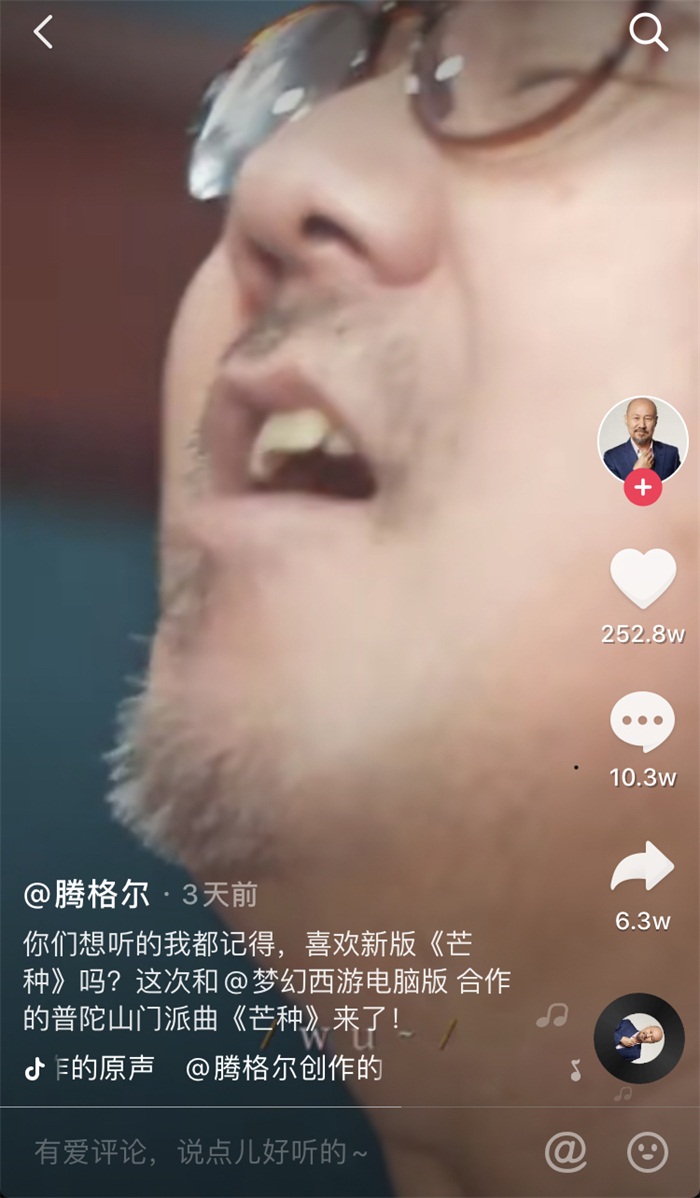Open the @腾格尔 username link
700x1198 pixels.
(87, 894)
